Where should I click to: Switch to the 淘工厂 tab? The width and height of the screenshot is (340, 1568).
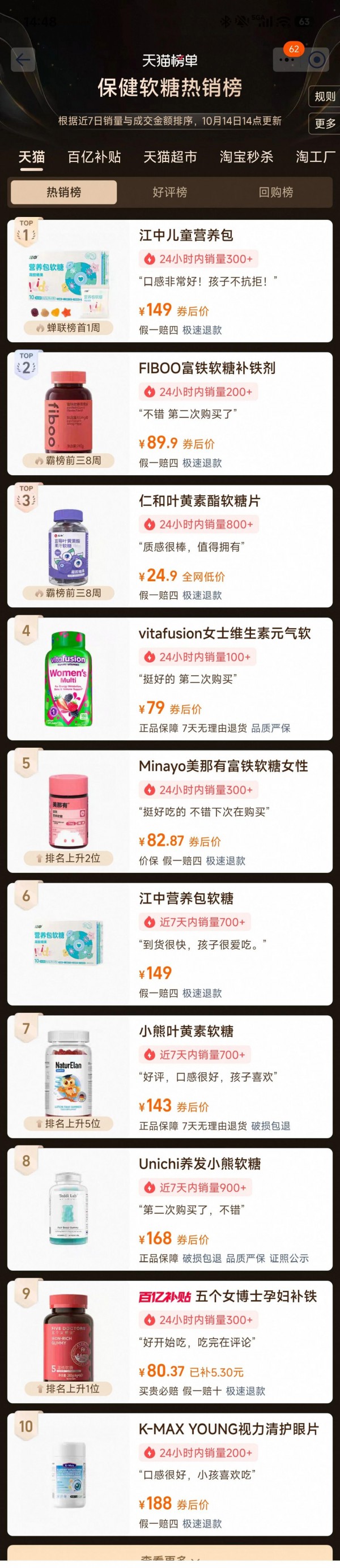315,157
